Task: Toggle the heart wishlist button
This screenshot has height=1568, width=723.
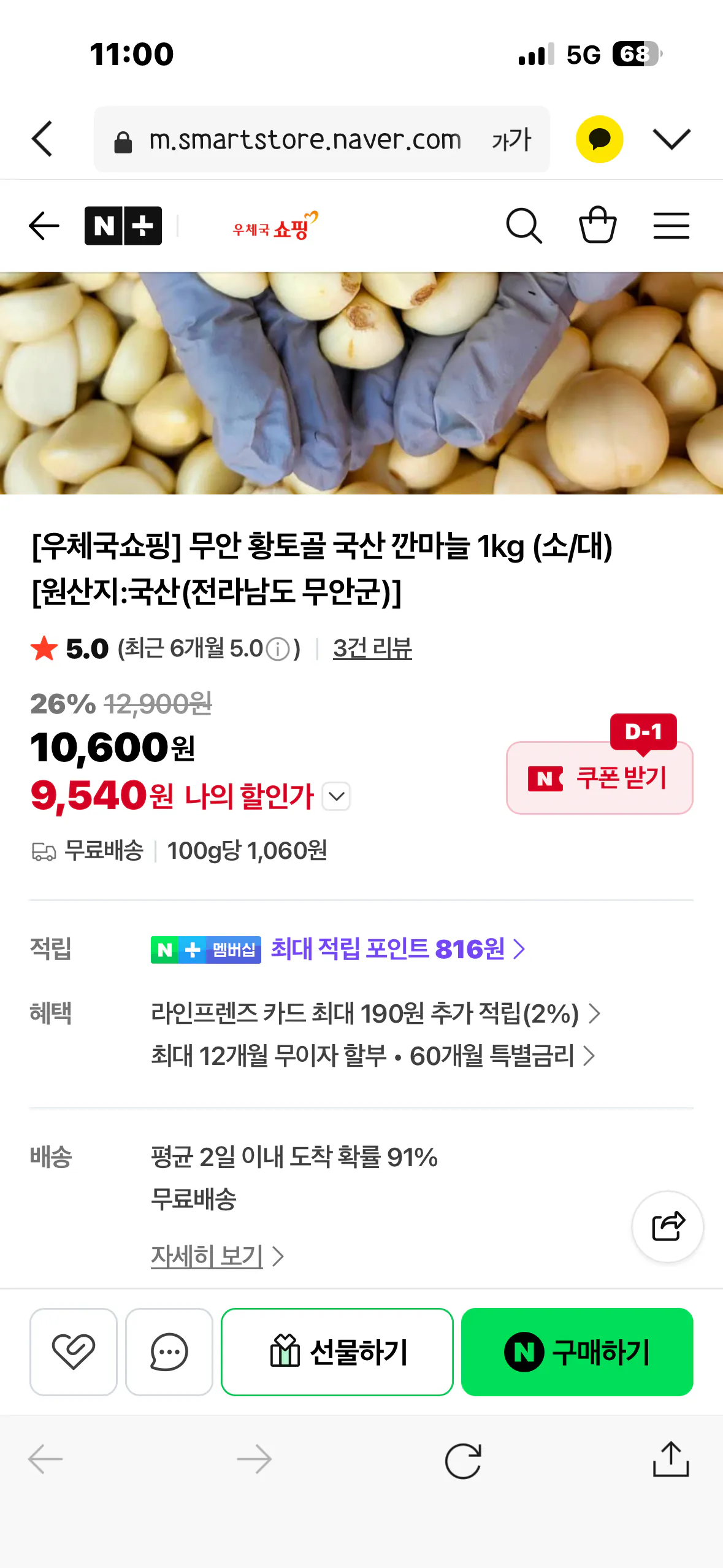Action: (x=73, y=1352)
